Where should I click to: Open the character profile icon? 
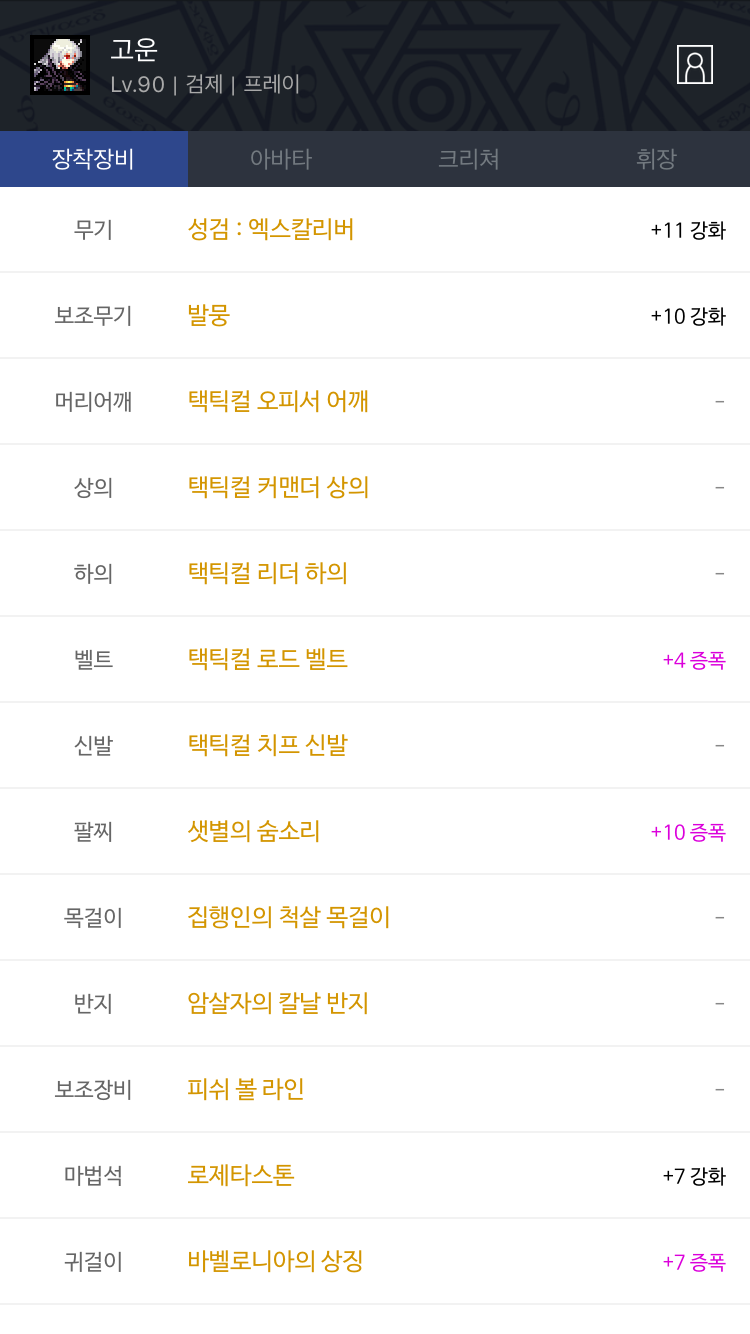pos(694,65)
